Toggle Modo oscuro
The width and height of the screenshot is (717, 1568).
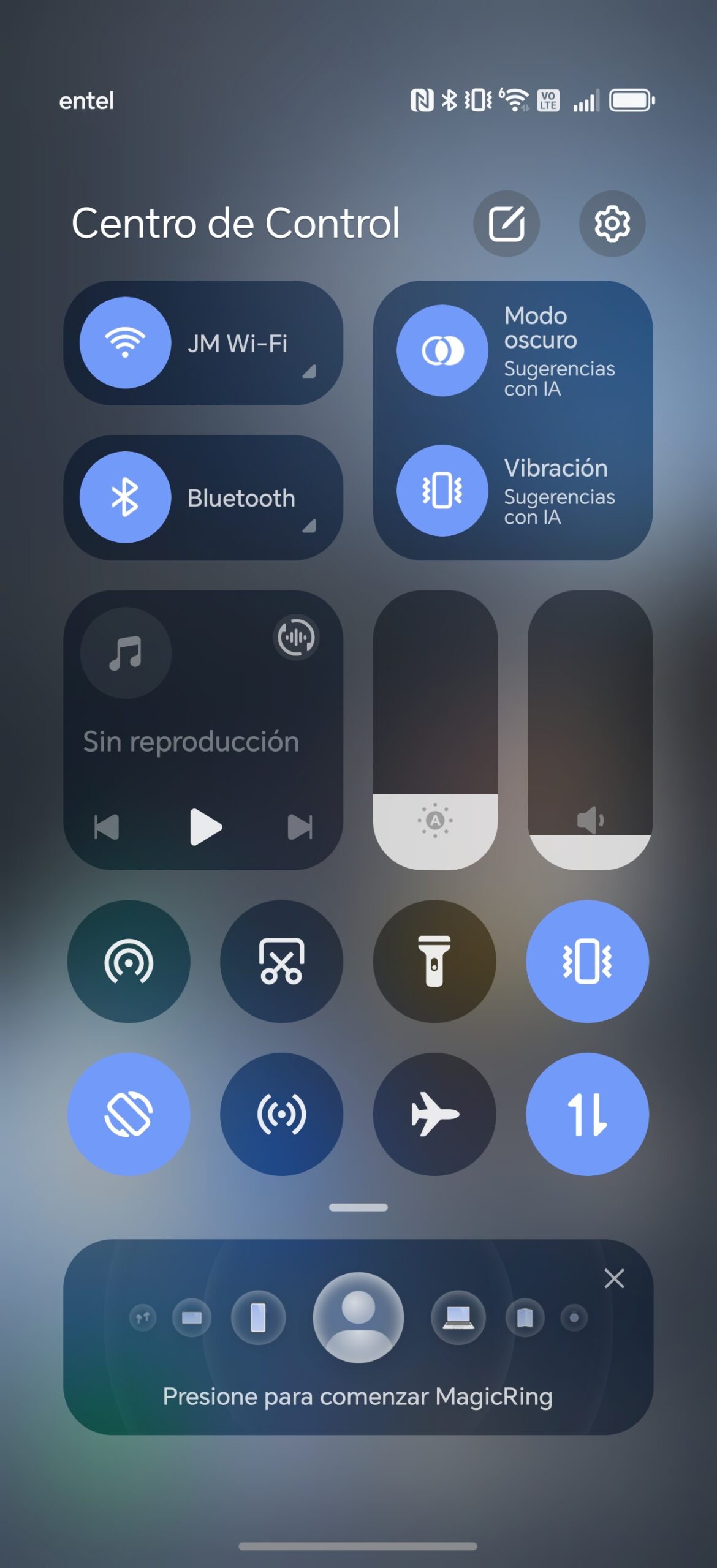click(442, 350)
